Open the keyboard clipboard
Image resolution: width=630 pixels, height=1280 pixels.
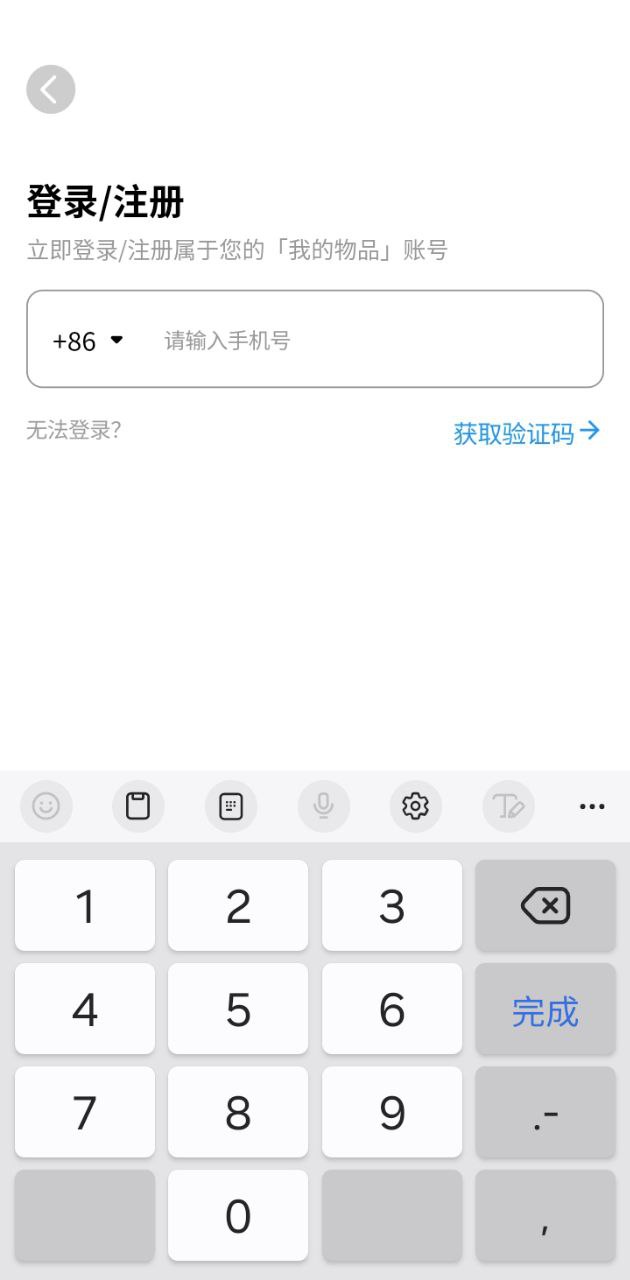click(x=138, y=806)
